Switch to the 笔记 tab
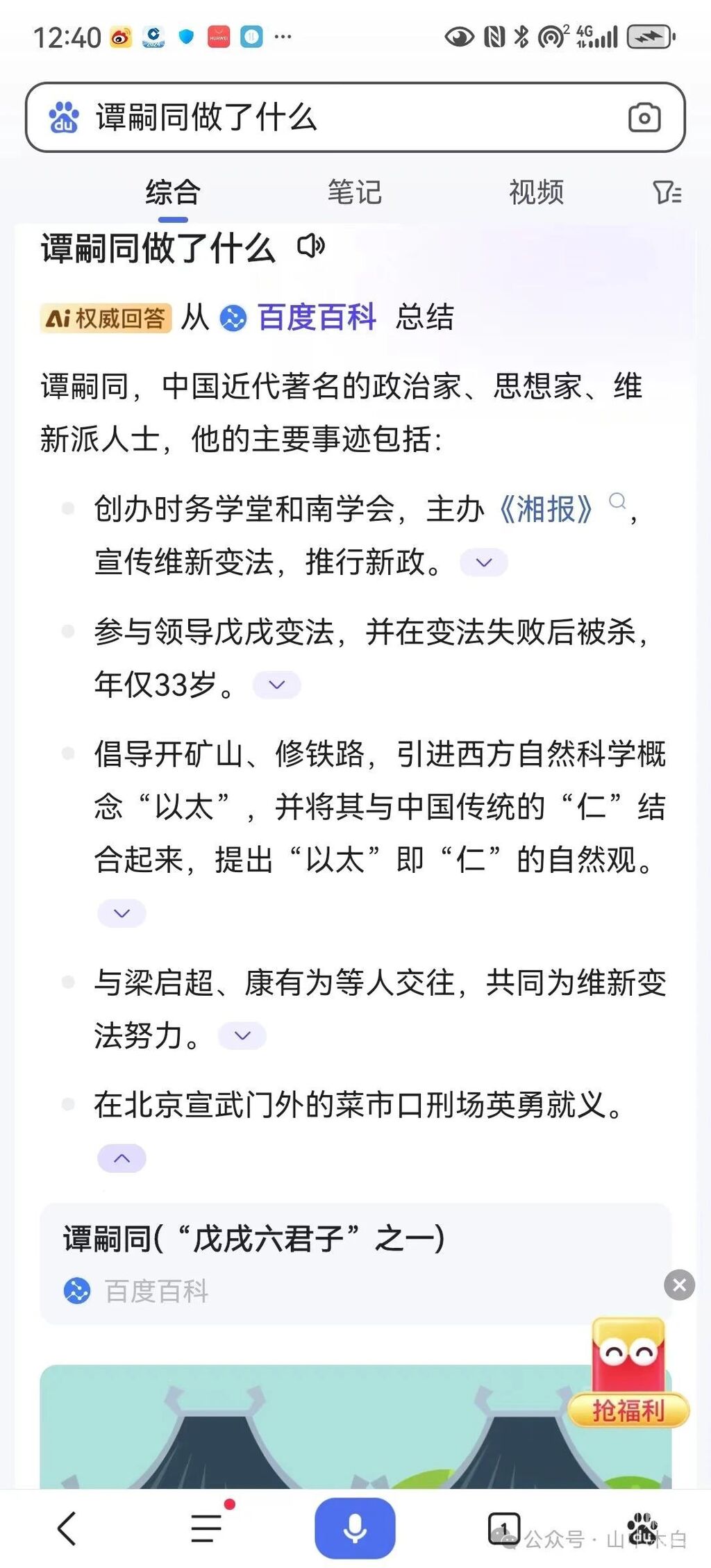711x1568 pixels. coord(354,192)
